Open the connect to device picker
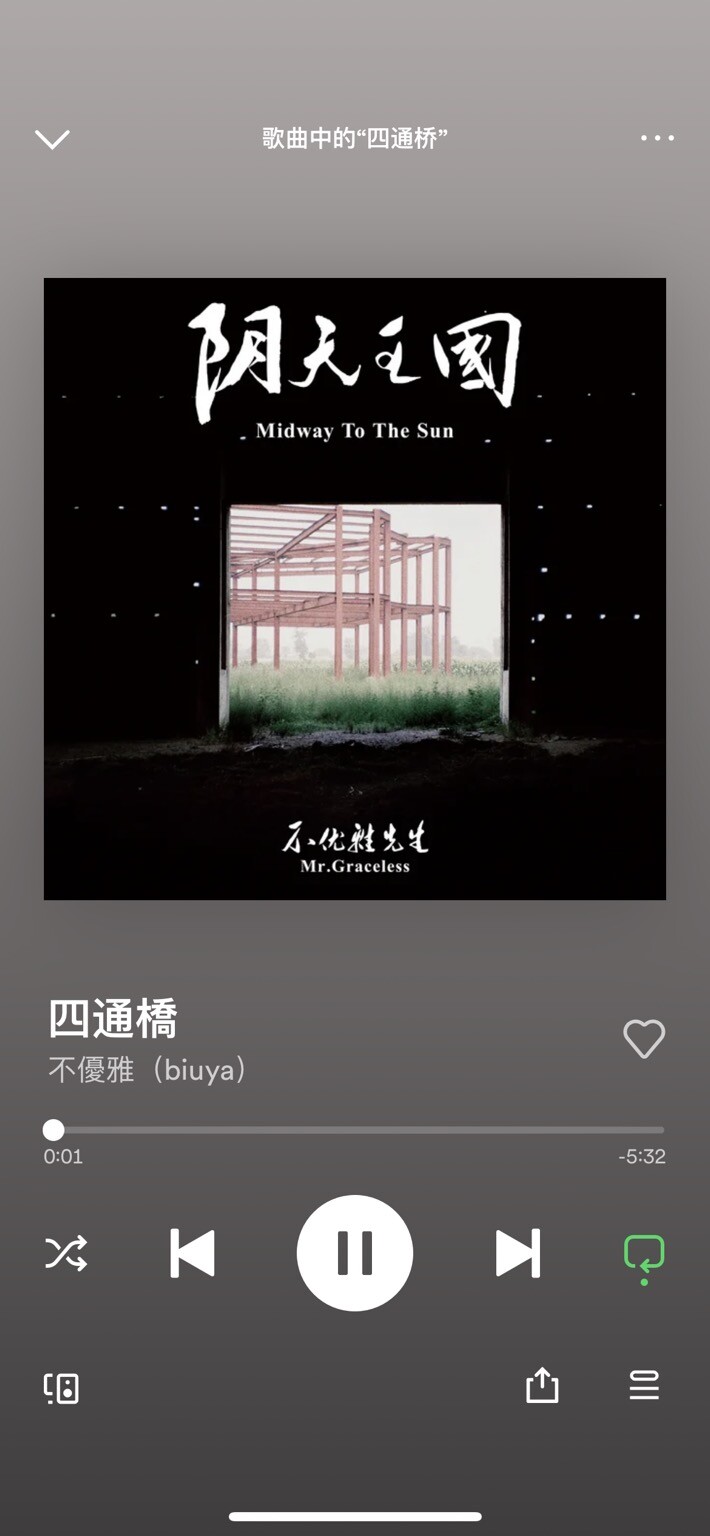Viewport: 710px width, 1536px height. [x=62, y=1387]
